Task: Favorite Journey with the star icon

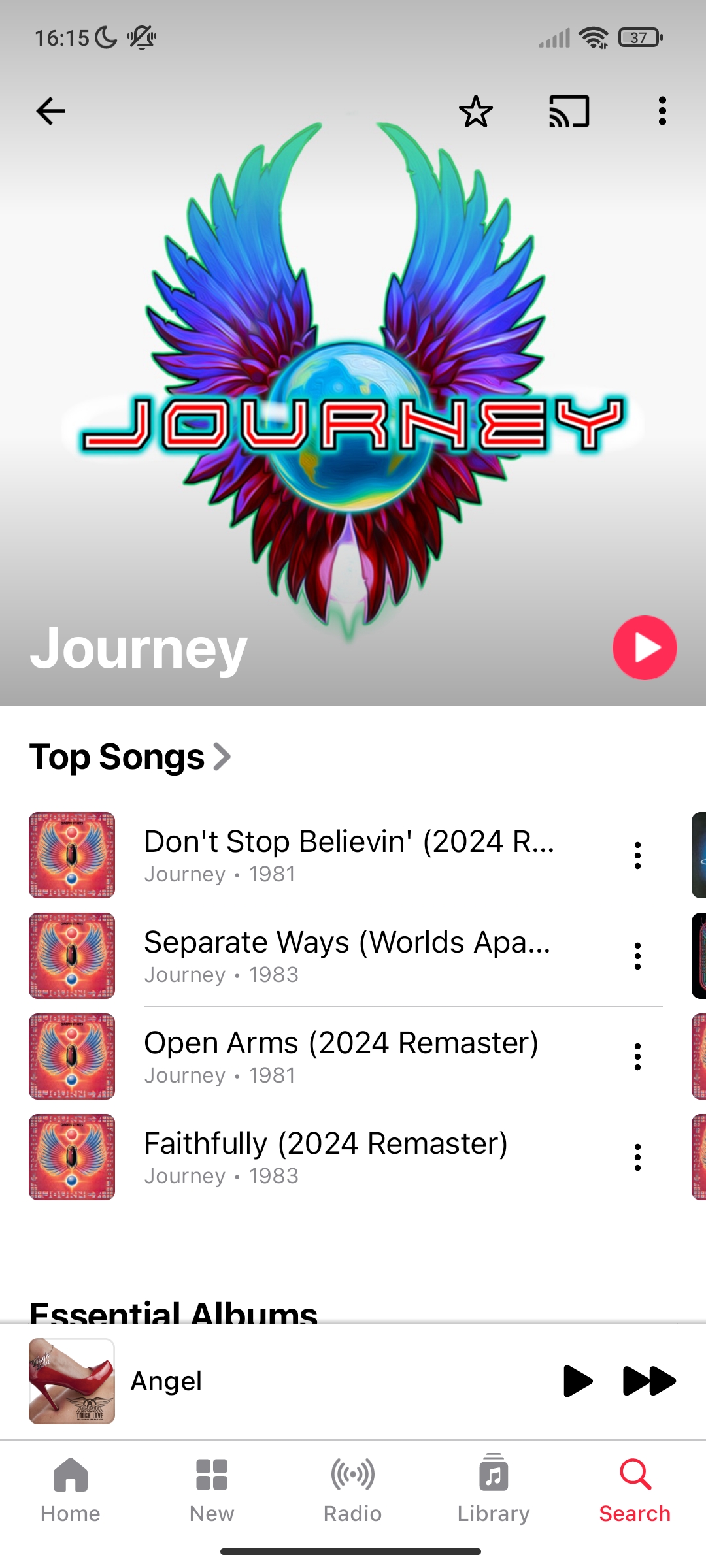Action: pyautogui.click(x=475, y=111)
